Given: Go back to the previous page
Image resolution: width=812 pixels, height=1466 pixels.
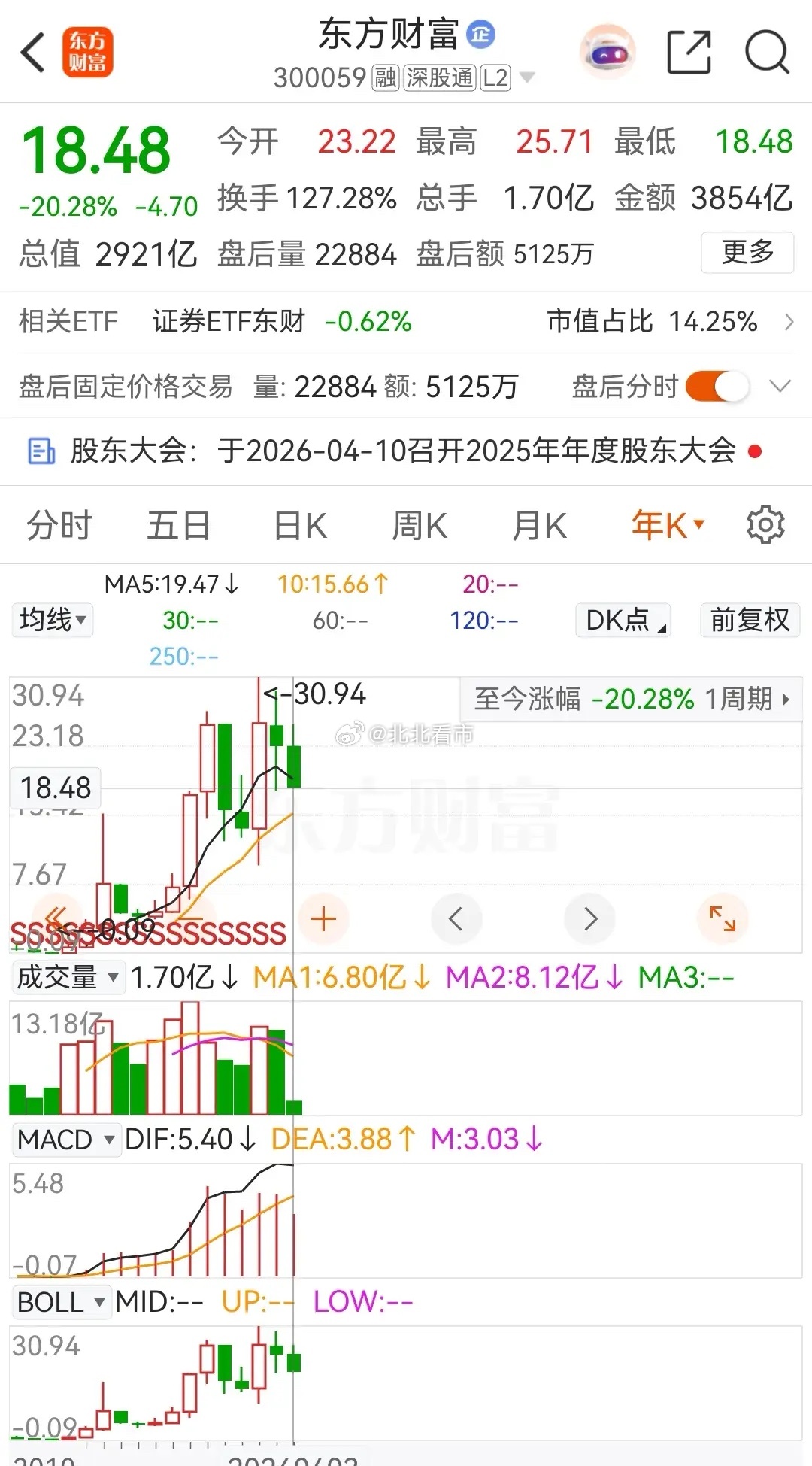Looking at the screenshot, I should [x=33, y=53].
